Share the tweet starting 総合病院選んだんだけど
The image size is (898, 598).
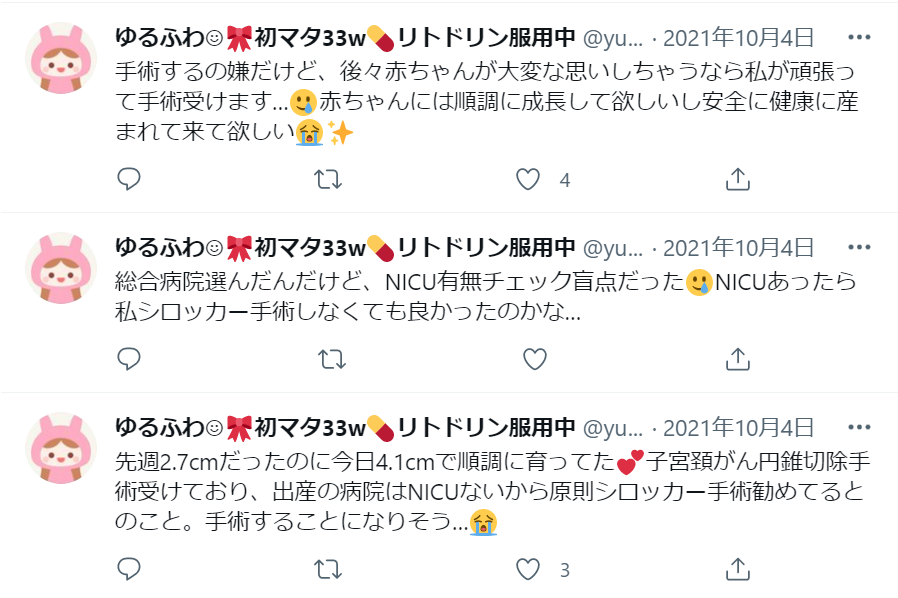click(736, 358)
